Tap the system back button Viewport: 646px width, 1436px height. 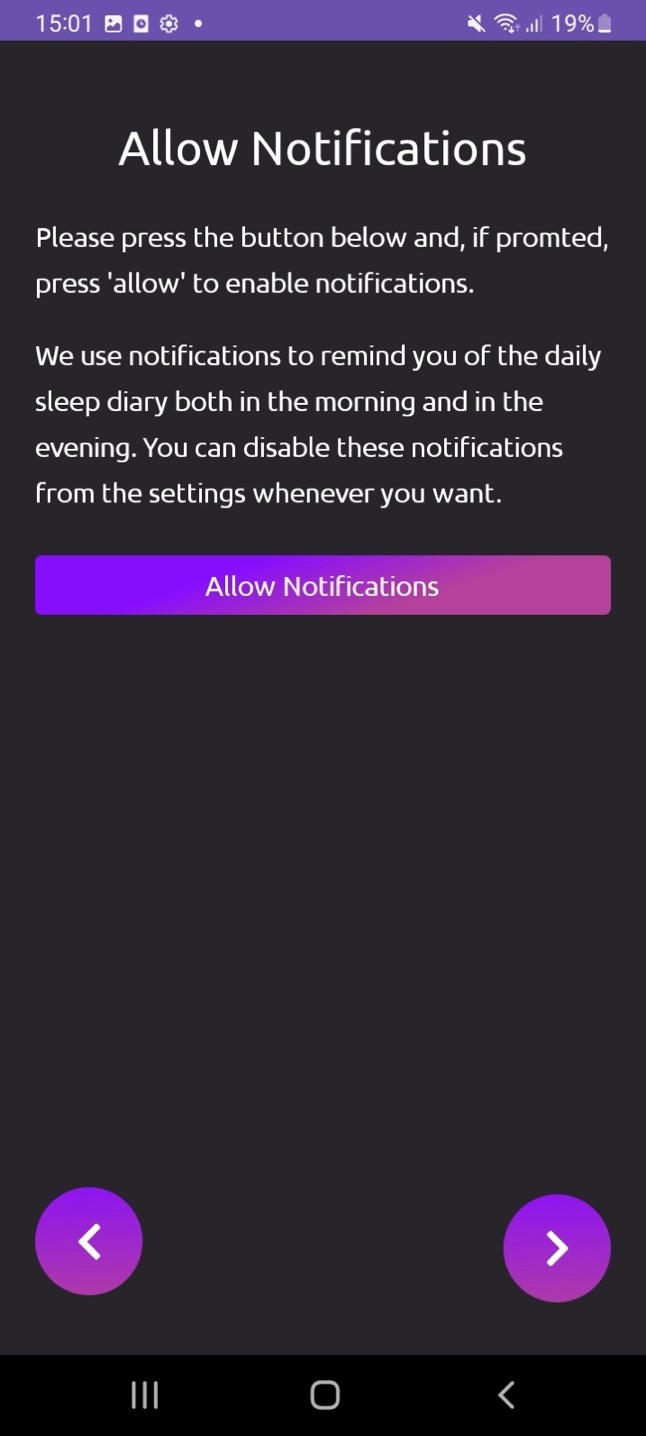click(x=506, y=1394)
